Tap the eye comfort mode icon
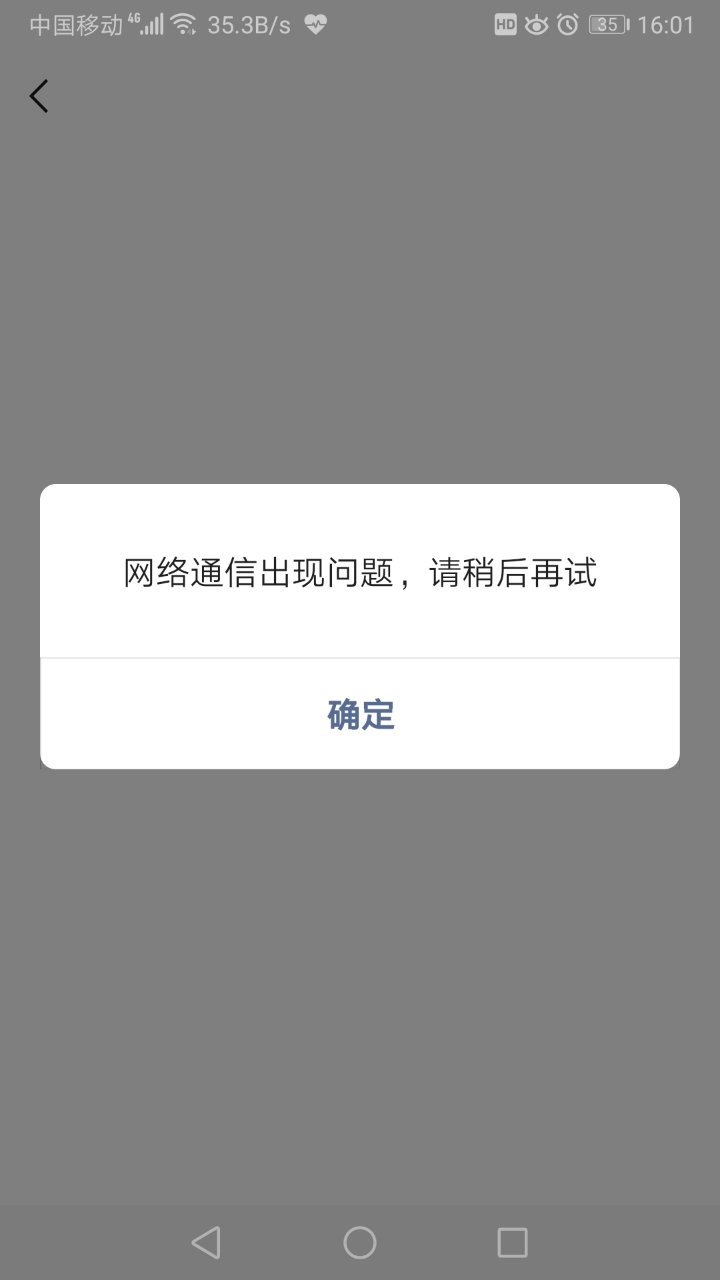Viewport: 720px width, 1280px height. tap(537, 24)
